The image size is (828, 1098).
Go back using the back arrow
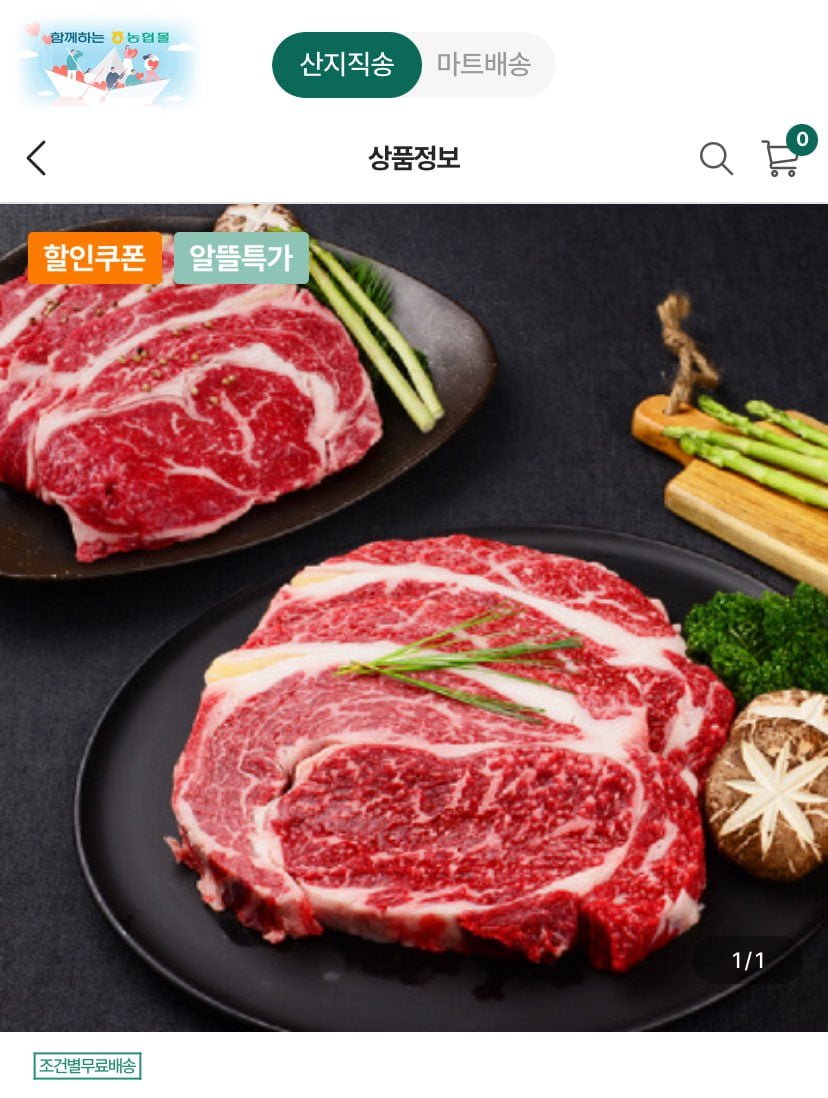(36, 158)
